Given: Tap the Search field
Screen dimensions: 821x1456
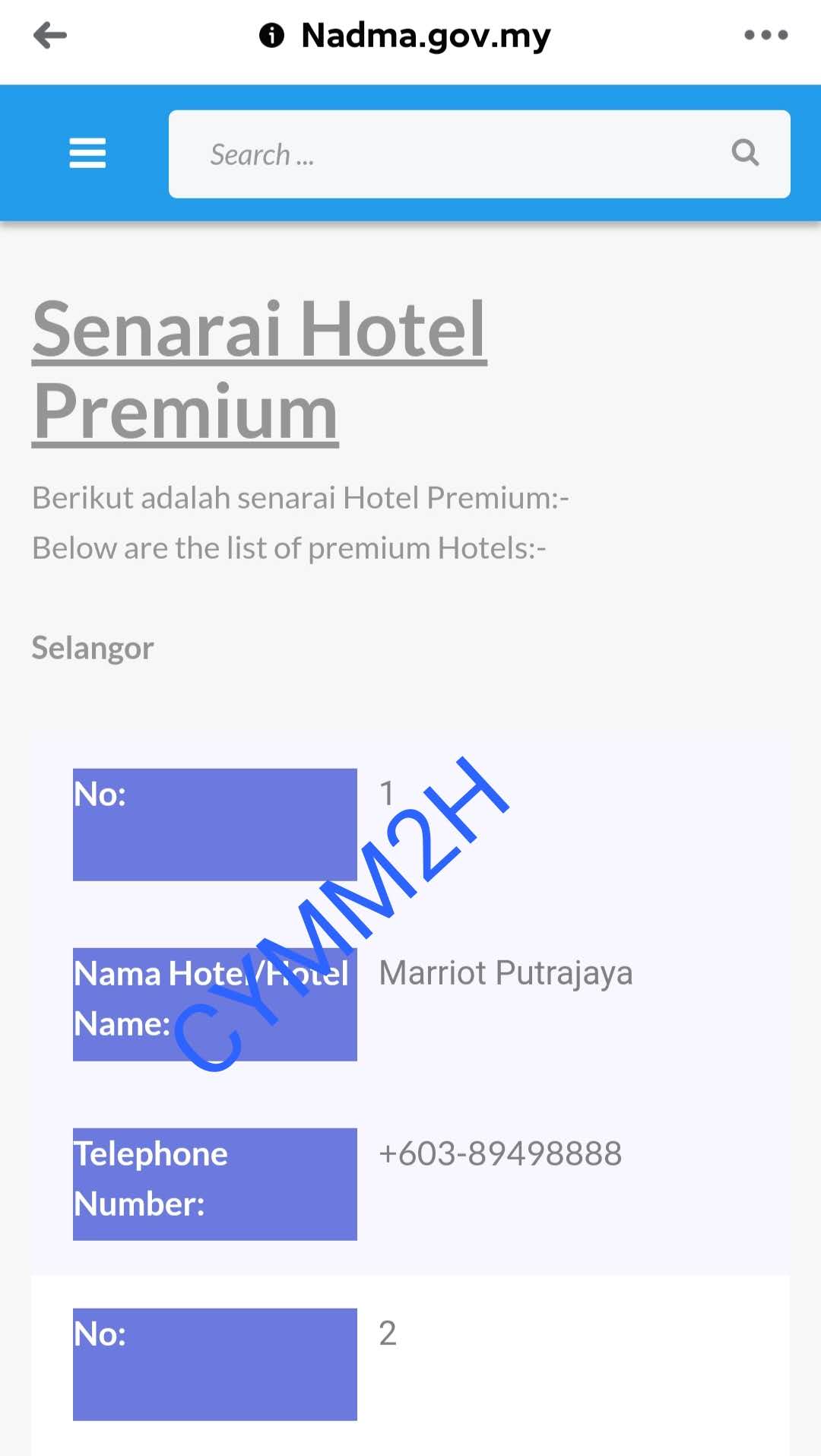Looking at the screenshot, I should [x=479, y=154].
